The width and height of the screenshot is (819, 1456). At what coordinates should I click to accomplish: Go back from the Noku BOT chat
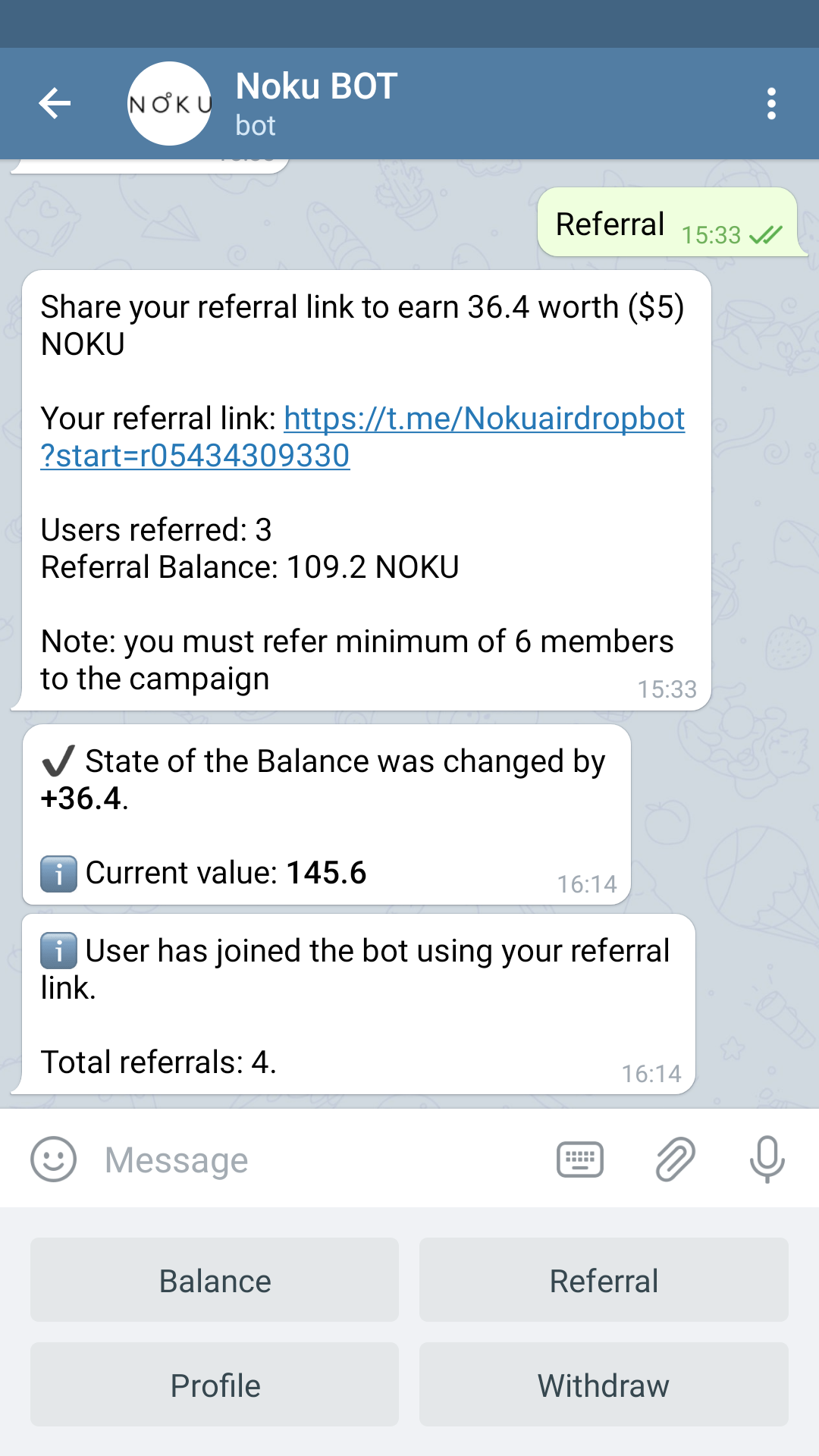[x=55, y=104]
